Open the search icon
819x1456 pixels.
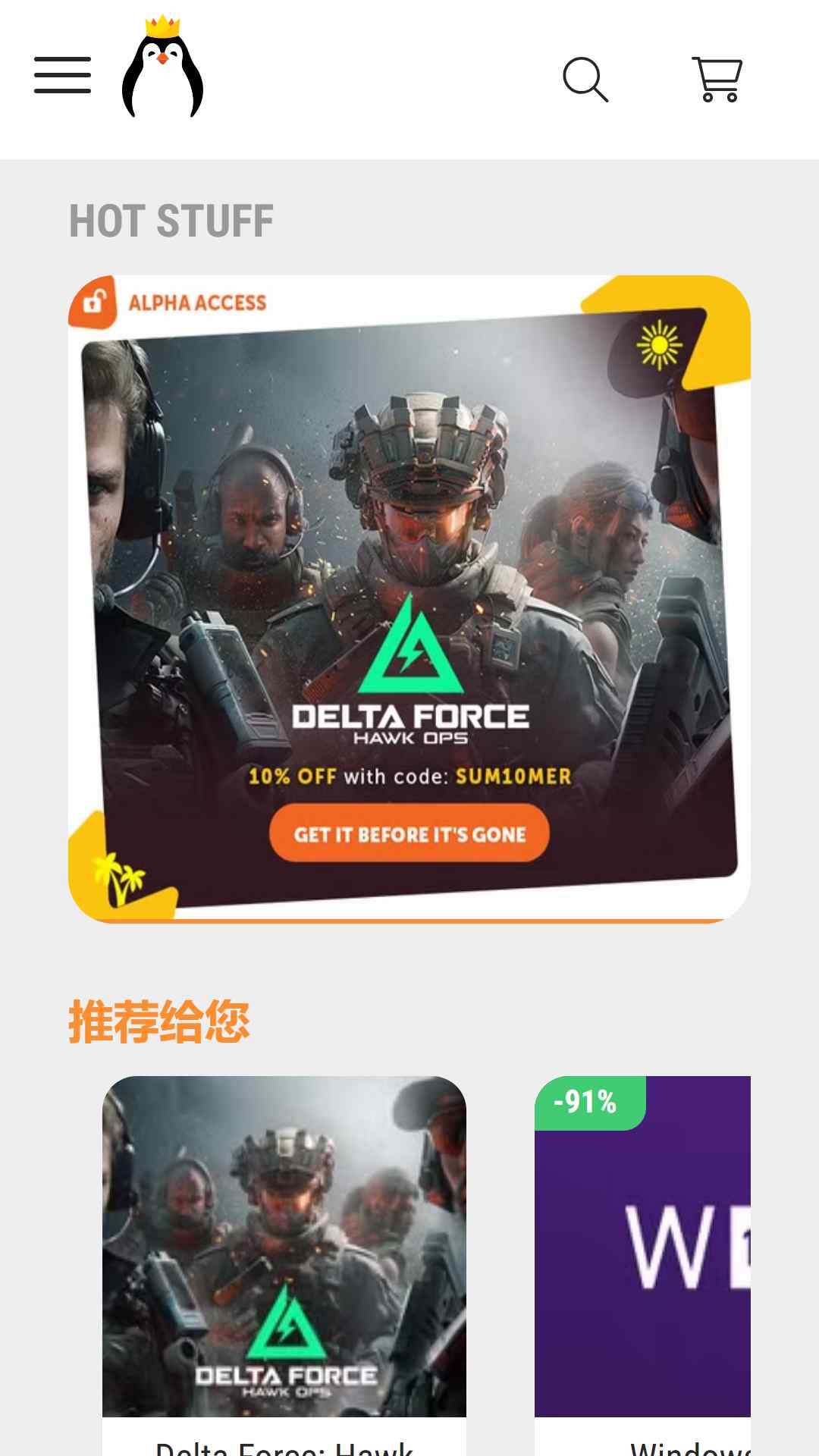click(585, 79)
